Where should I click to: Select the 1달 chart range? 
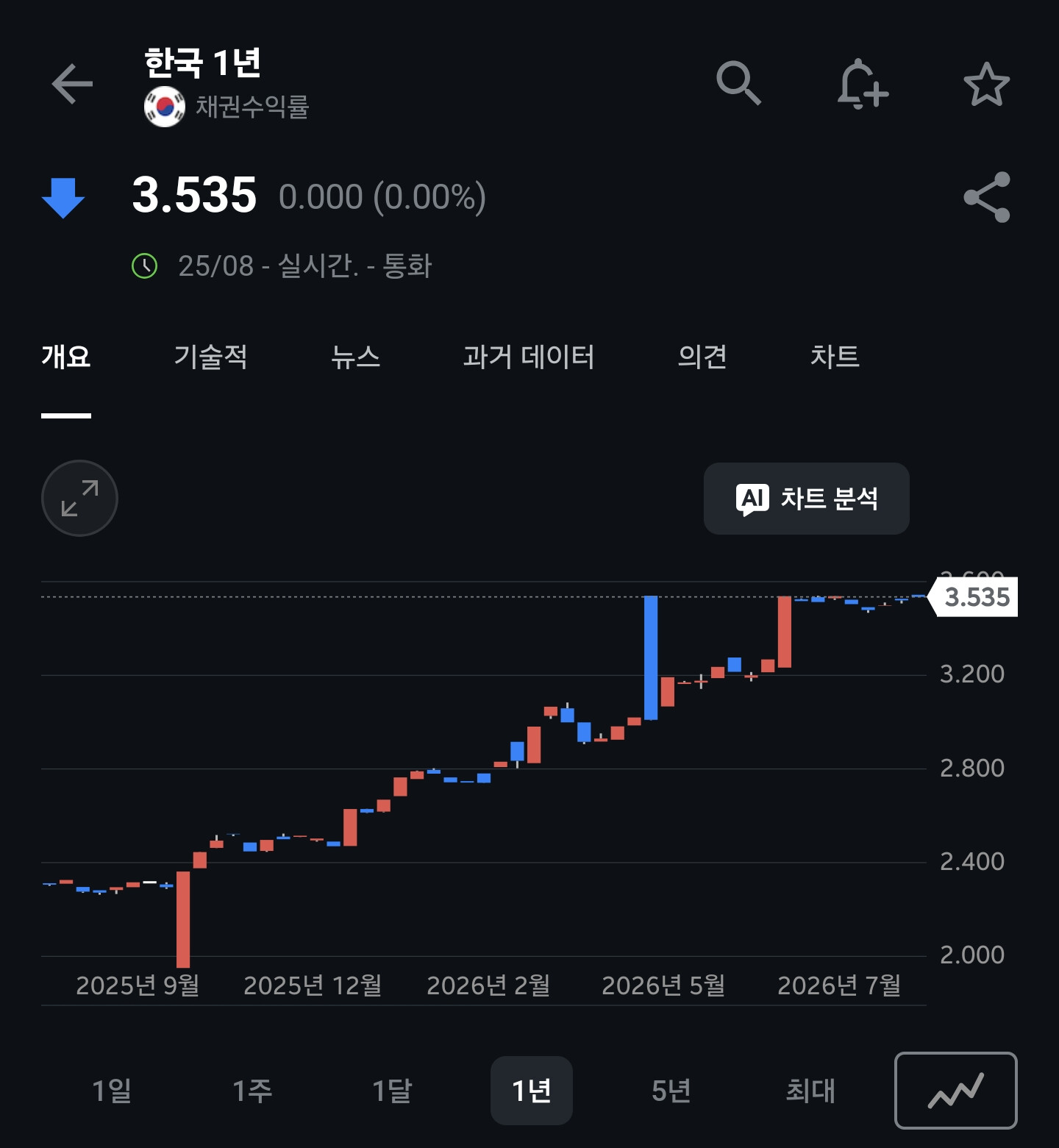coord(392,1091)
